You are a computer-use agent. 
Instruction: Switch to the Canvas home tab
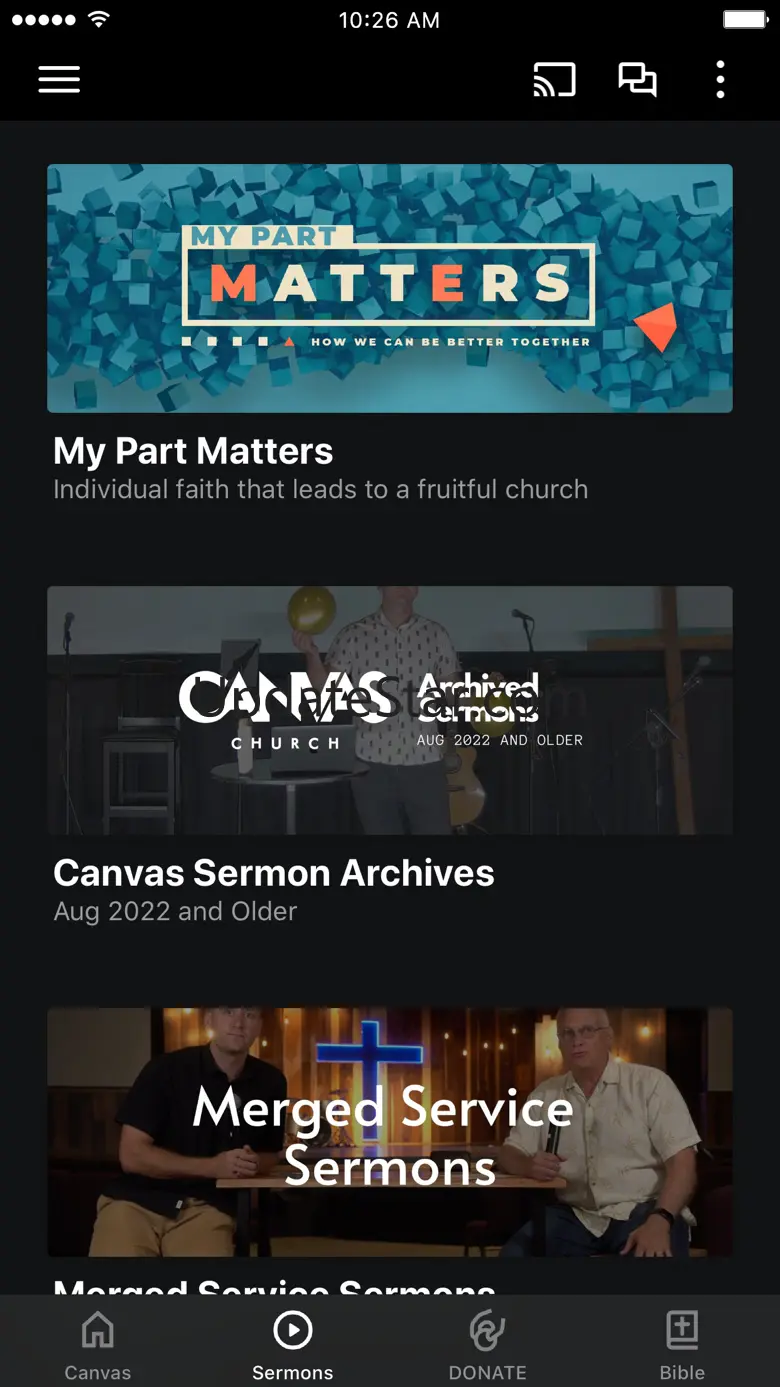(x=97, y=1343)
